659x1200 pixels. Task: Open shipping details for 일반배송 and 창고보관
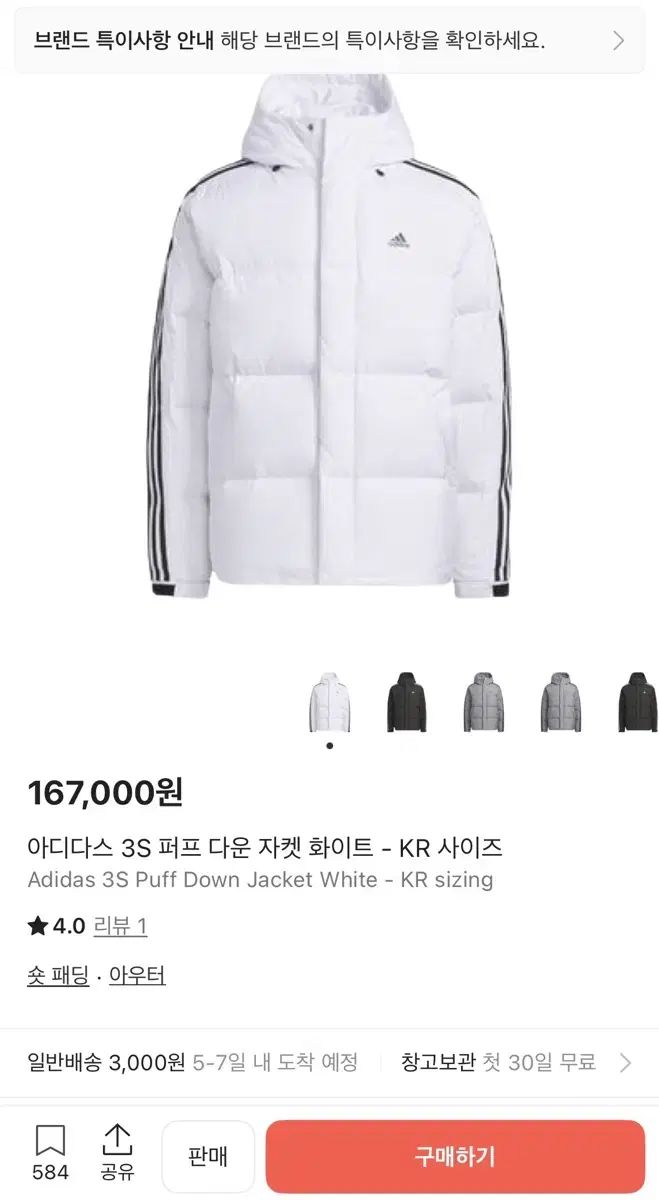pyautogui.click(x=329, y=1062)
